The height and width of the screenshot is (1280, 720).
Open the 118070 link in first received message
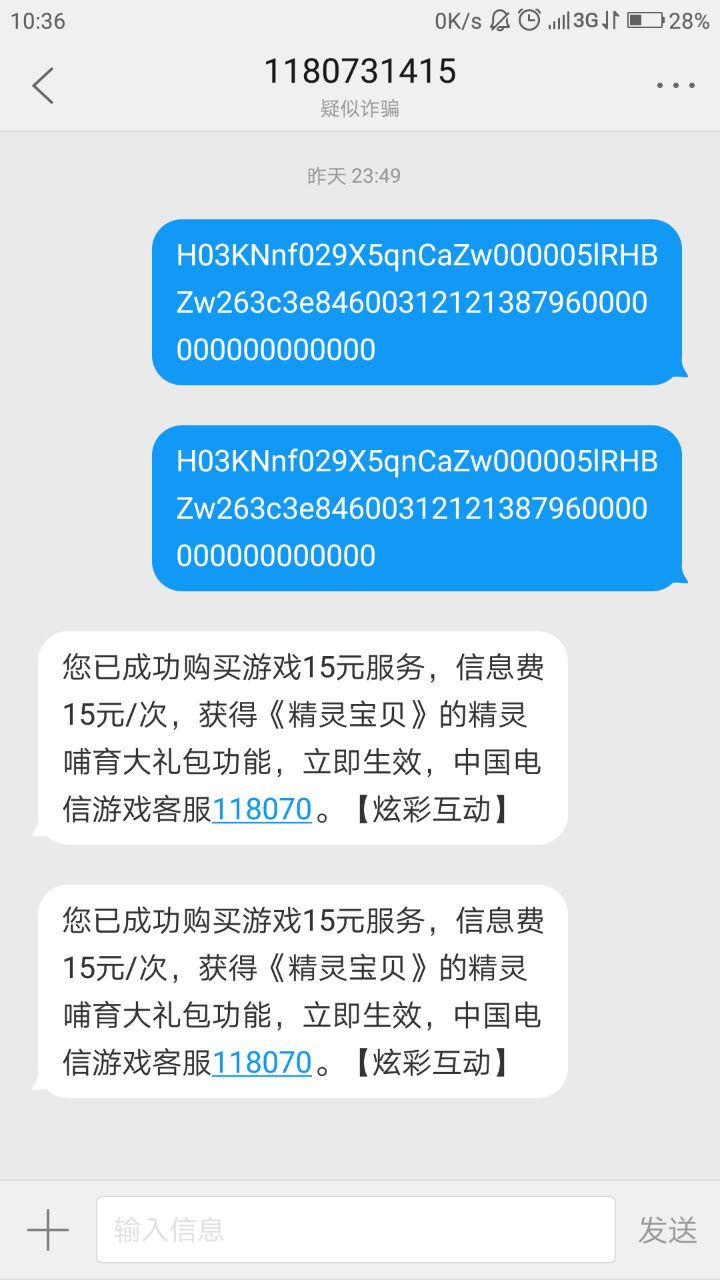coord(262,809)
